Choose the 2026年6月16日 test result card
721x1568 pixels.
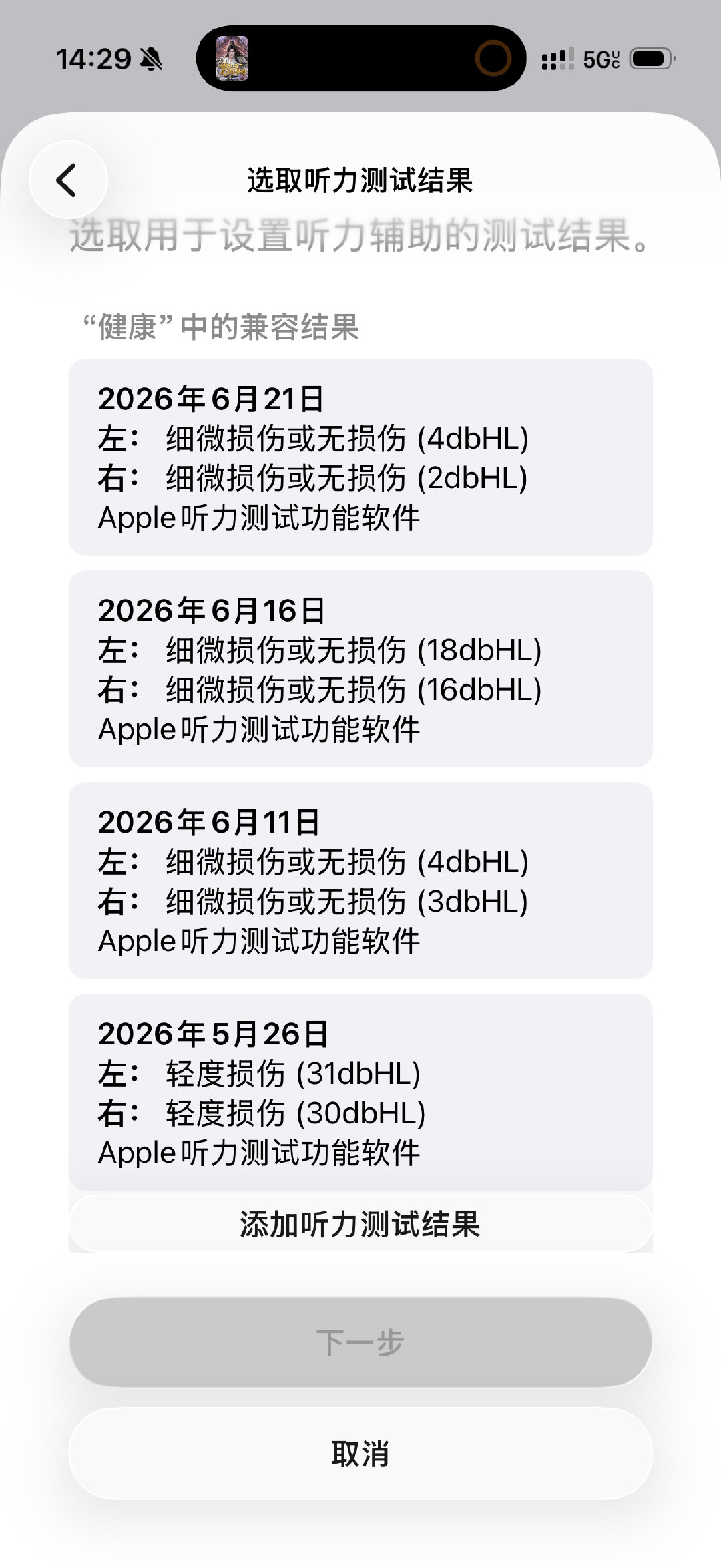360,668
